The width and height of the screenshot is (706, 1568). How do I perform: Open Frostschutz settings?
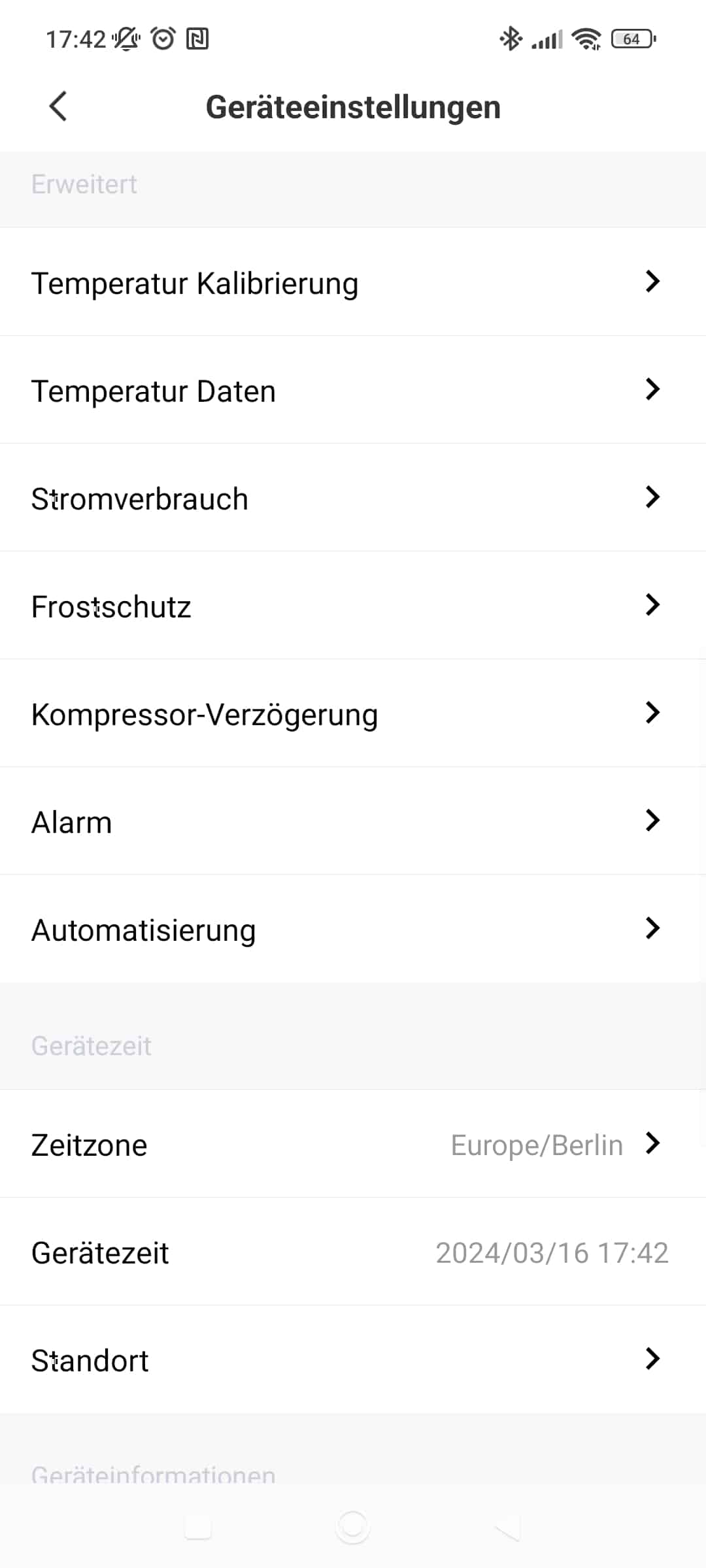pos(353,606)
